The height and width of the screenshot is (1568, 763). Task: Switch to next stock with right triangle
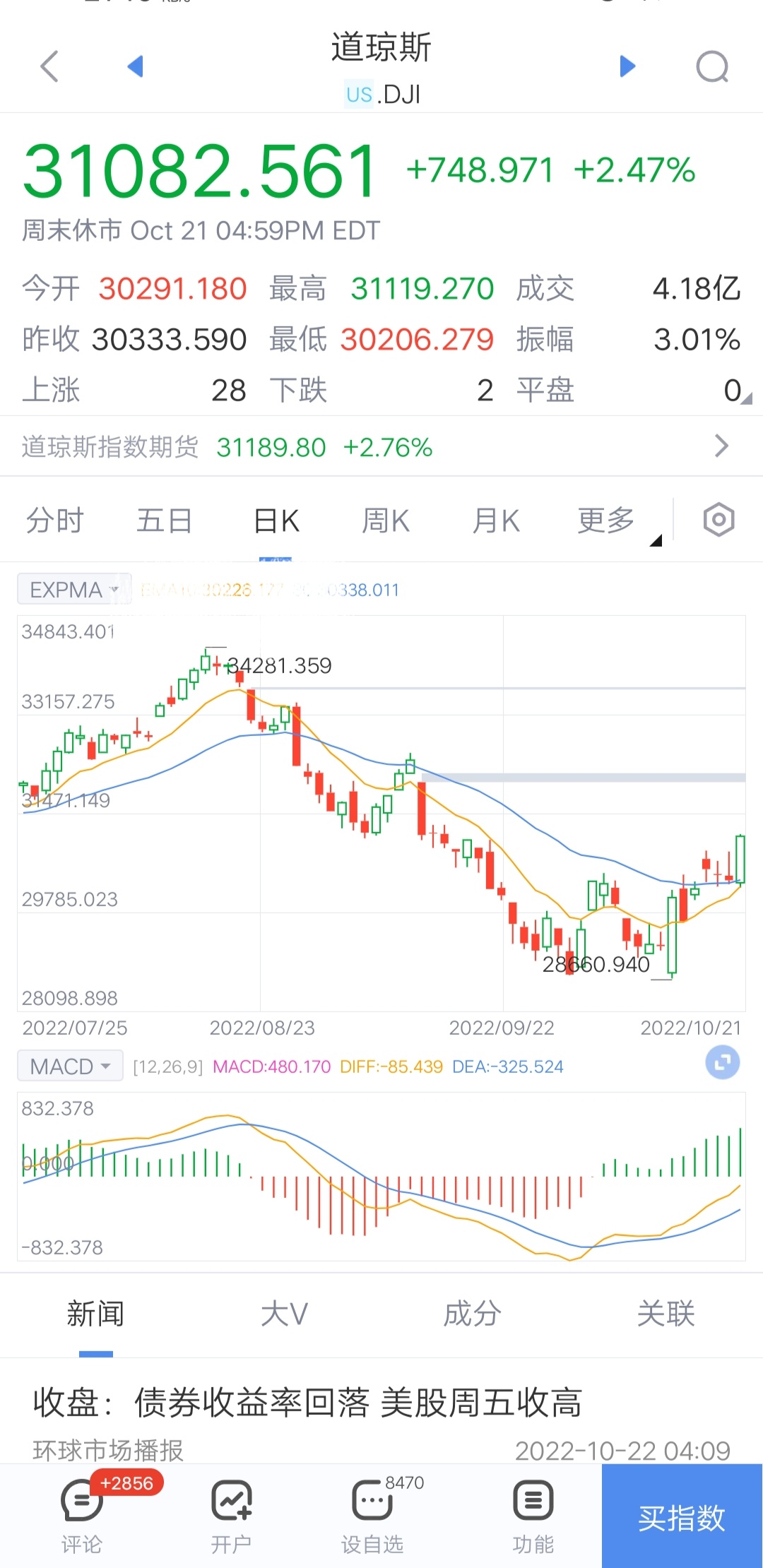point(627,66)
